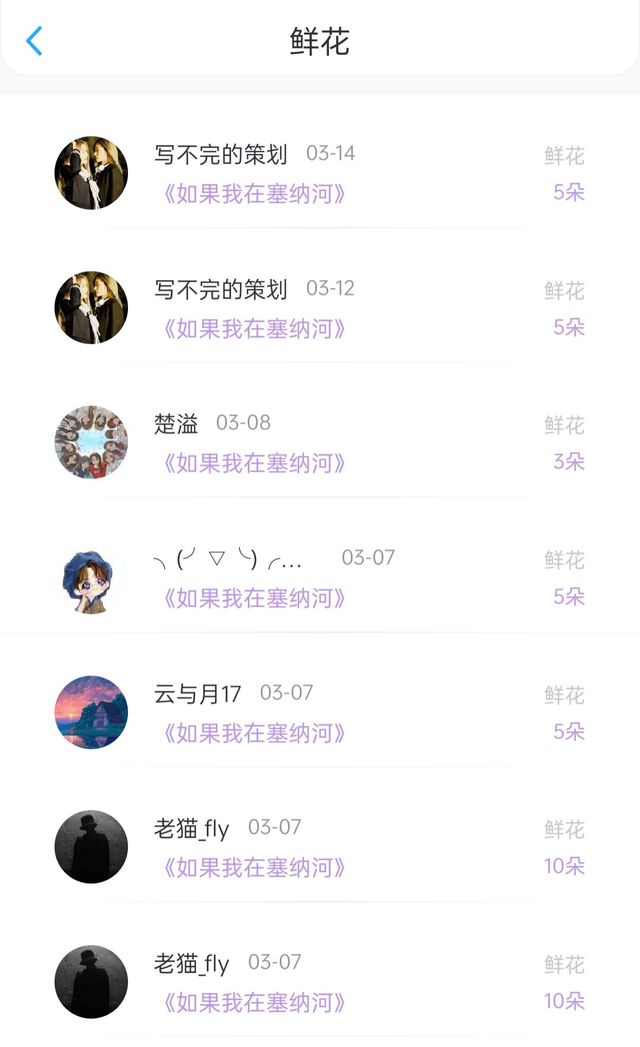Open the 《如果我在塞纳河》 link dated 03-14

[x=254, y=193]
